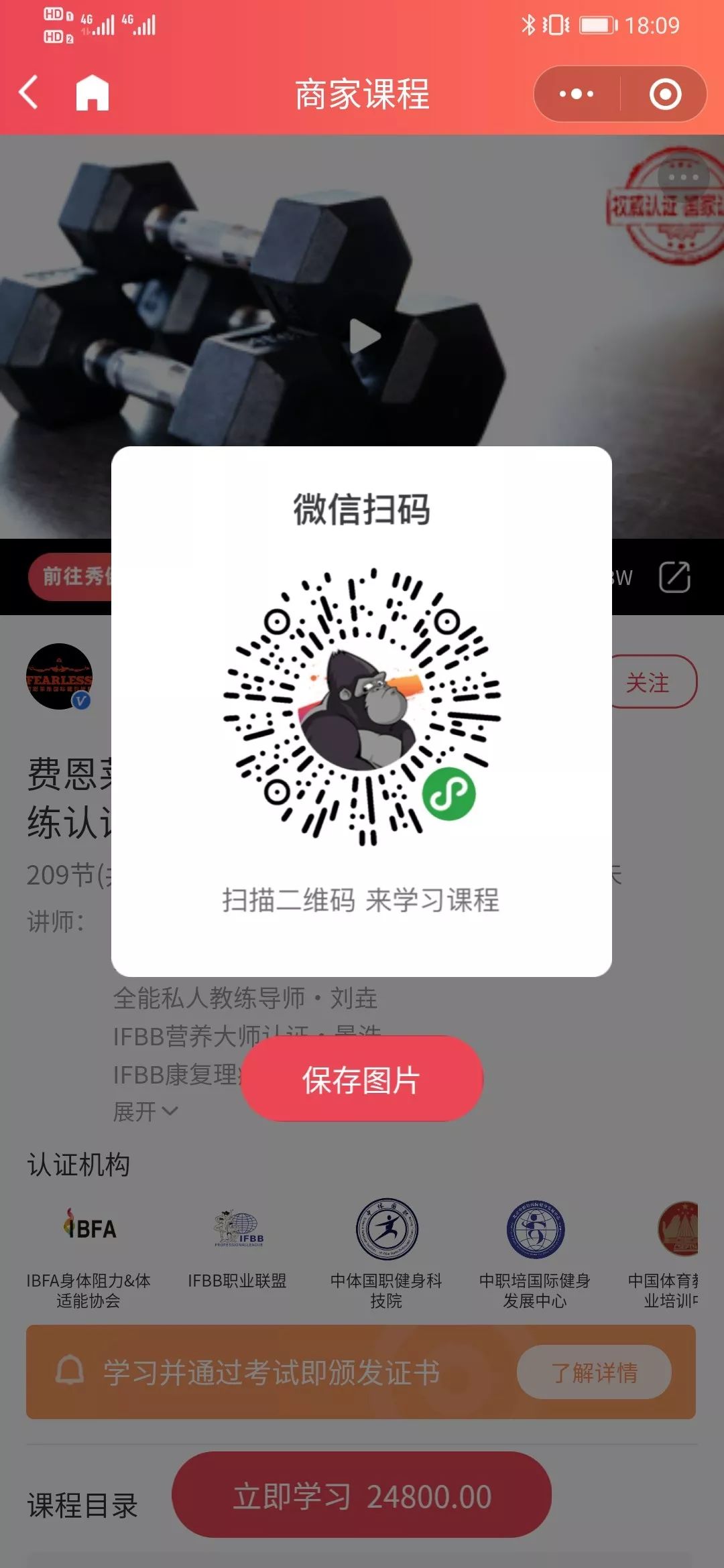Play the course preview video
This screenshot has height=1568, width=724.
(364, 336)
